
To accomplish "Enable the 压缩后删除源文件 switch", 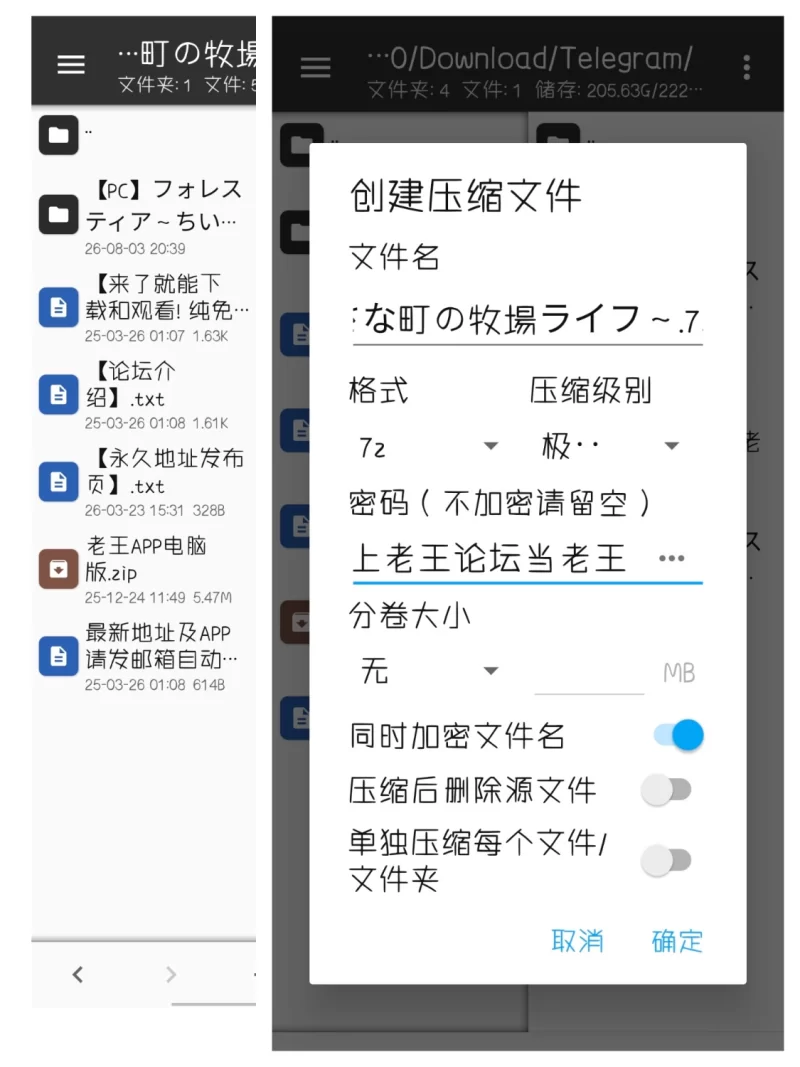I will pos(667,790).
